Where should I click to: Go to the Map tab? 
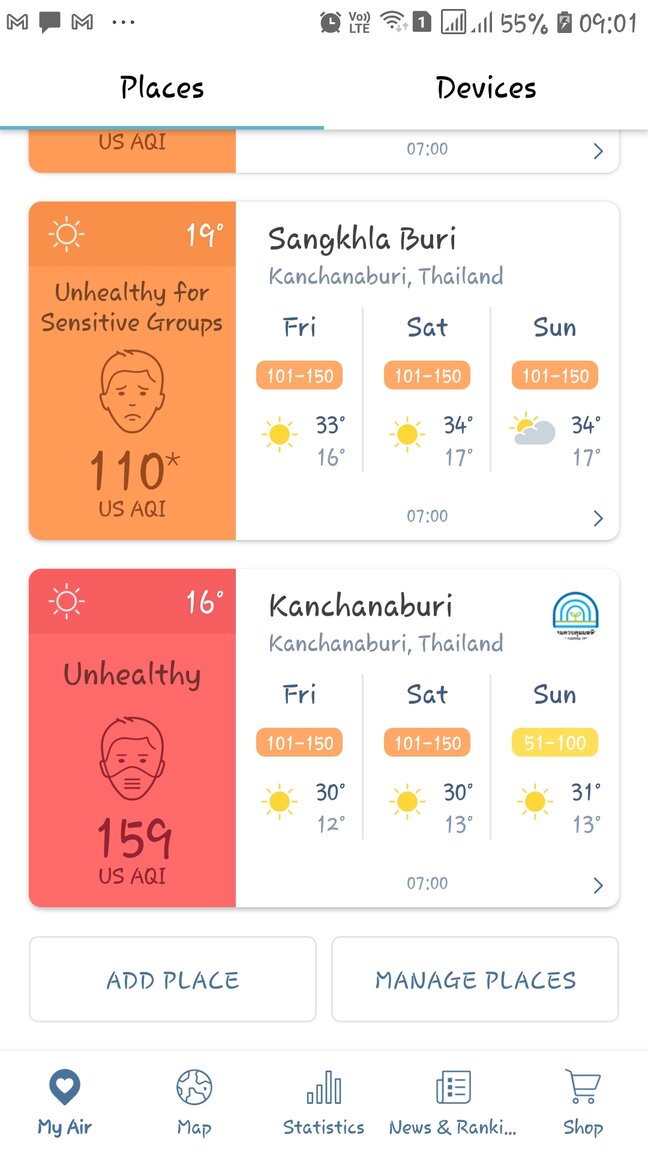[194, 1101]
